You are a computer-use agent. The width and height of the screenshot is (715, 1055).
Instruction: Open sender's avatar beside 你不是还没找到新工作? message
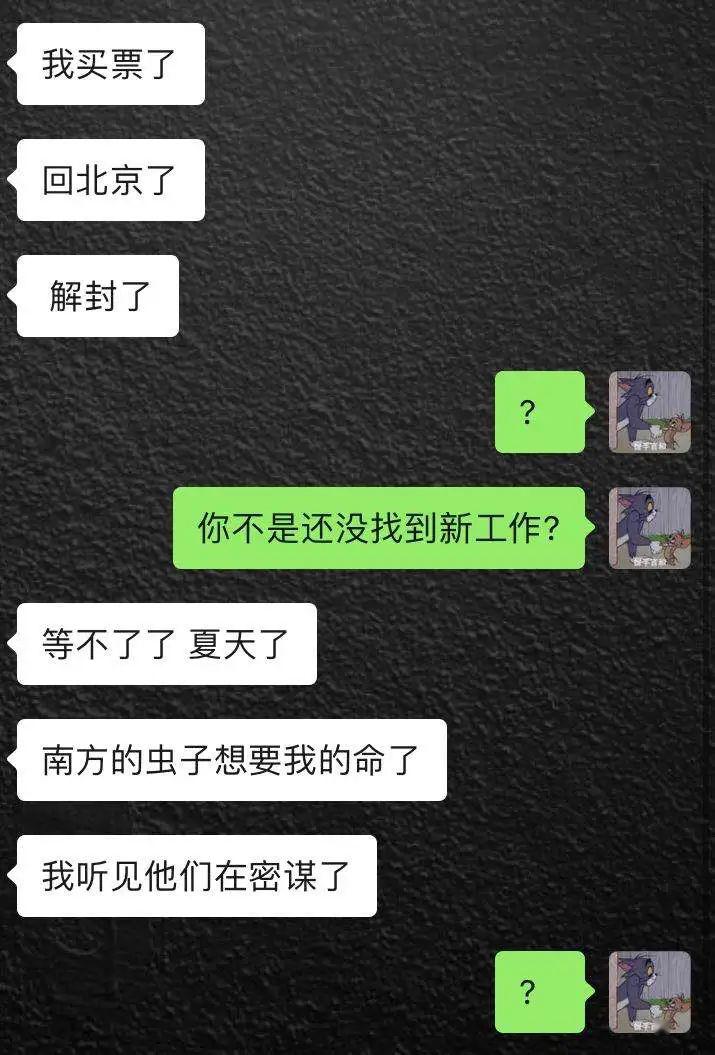pos(649,528)
